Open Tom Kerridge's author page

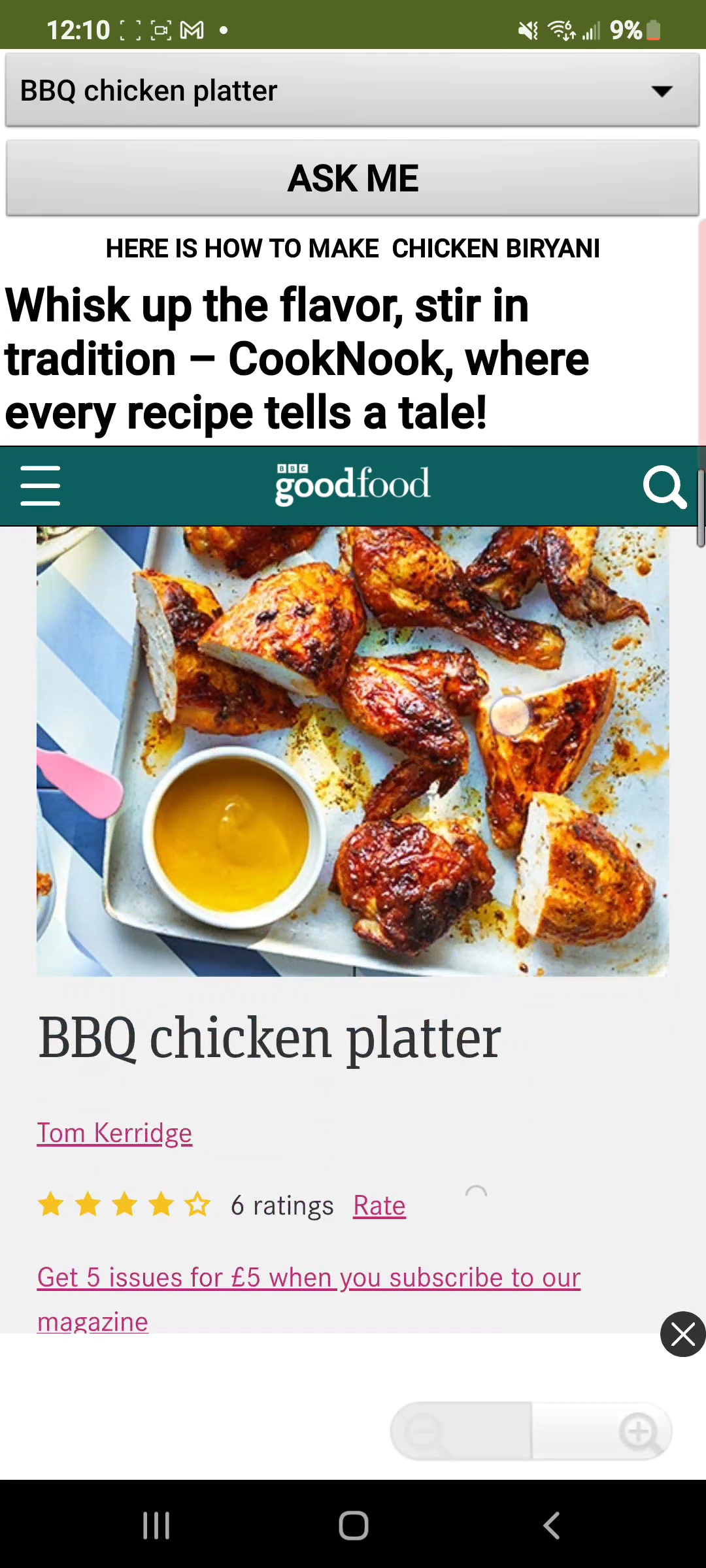click(114, 1133)
